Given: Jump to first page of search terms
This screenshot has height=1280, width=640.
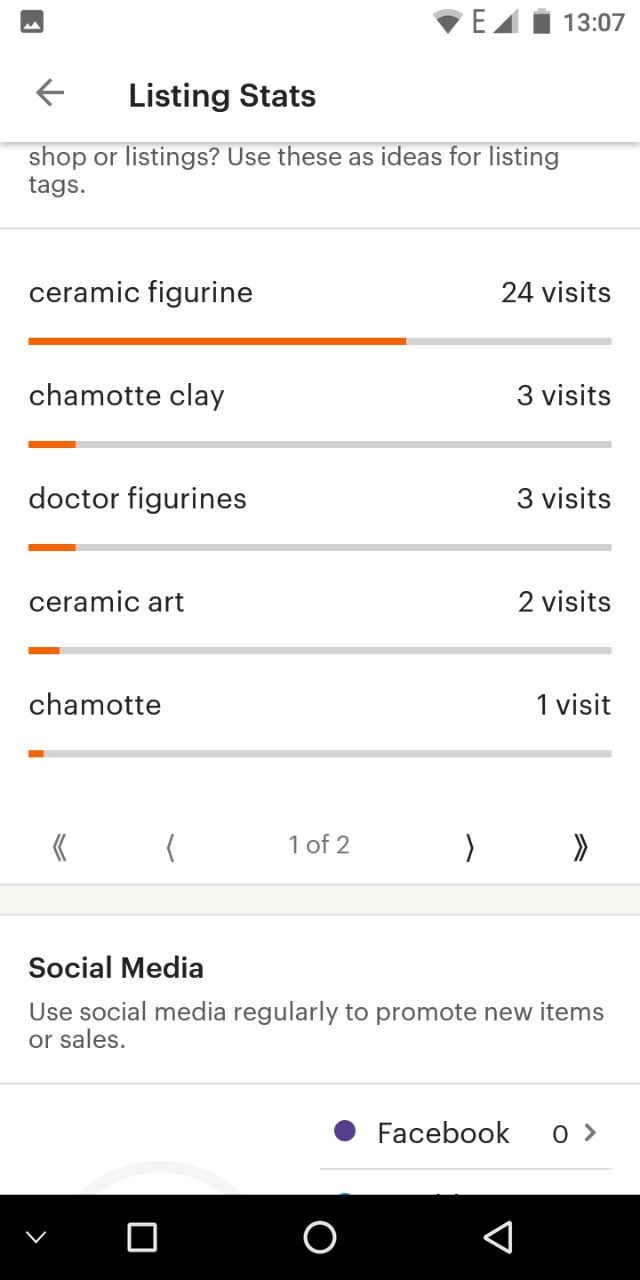Looking at the screenshot, I should 60,847.
